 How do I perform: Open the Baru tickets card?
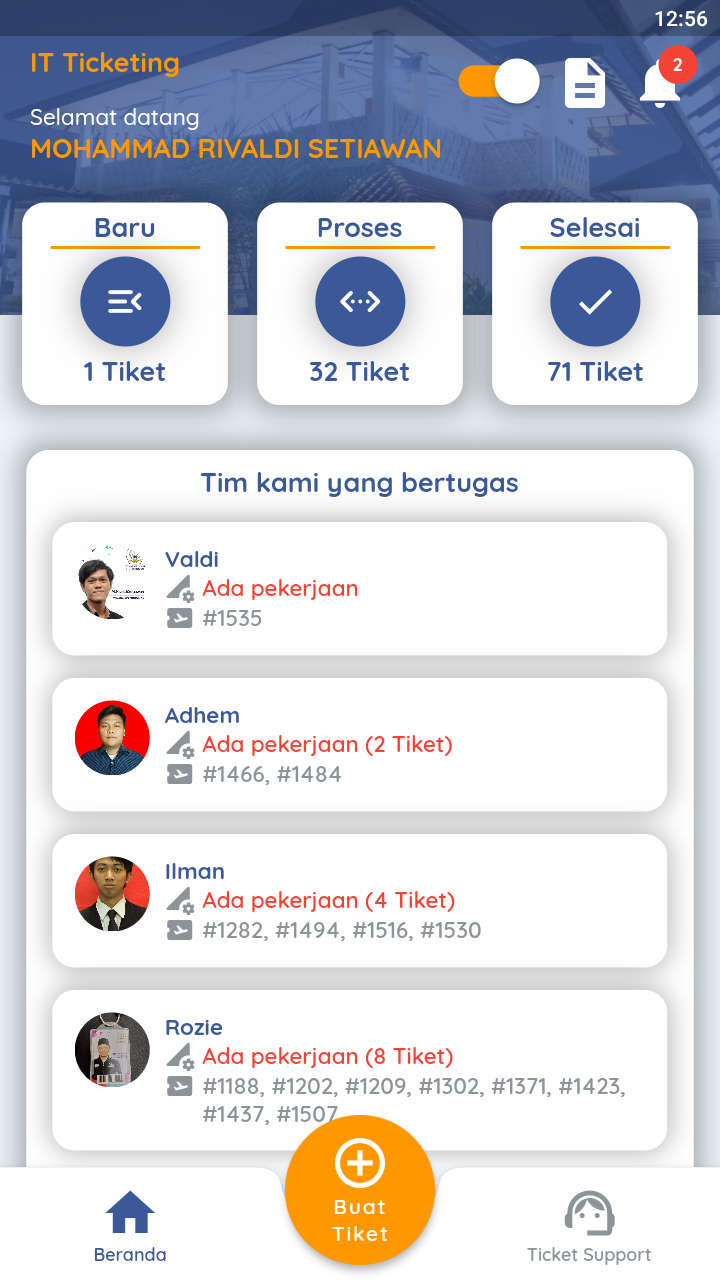[125, 304]
